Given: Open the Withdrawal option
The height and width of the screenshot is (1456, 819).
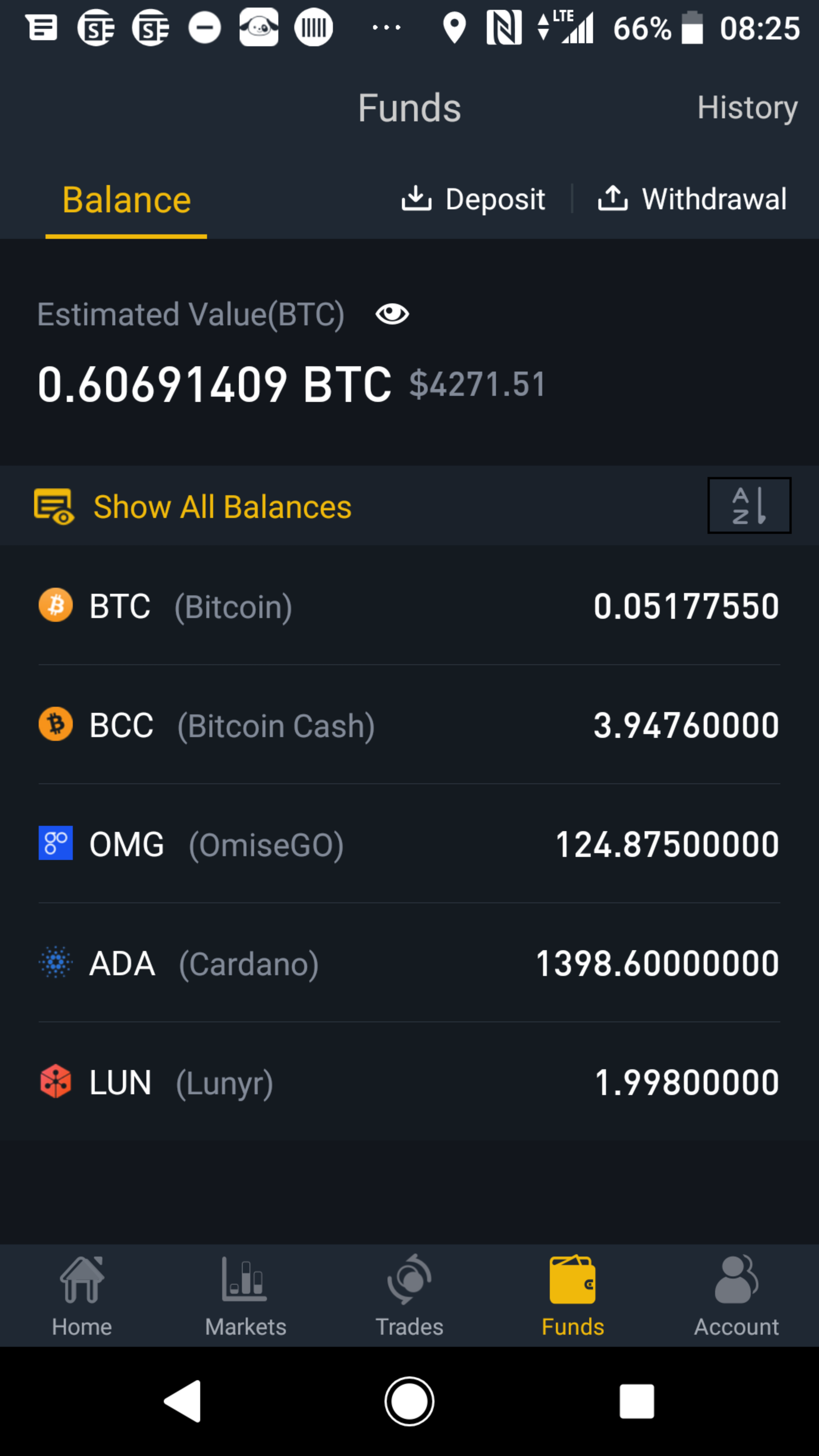Looking at the screenshot, I should pos(692,199).
